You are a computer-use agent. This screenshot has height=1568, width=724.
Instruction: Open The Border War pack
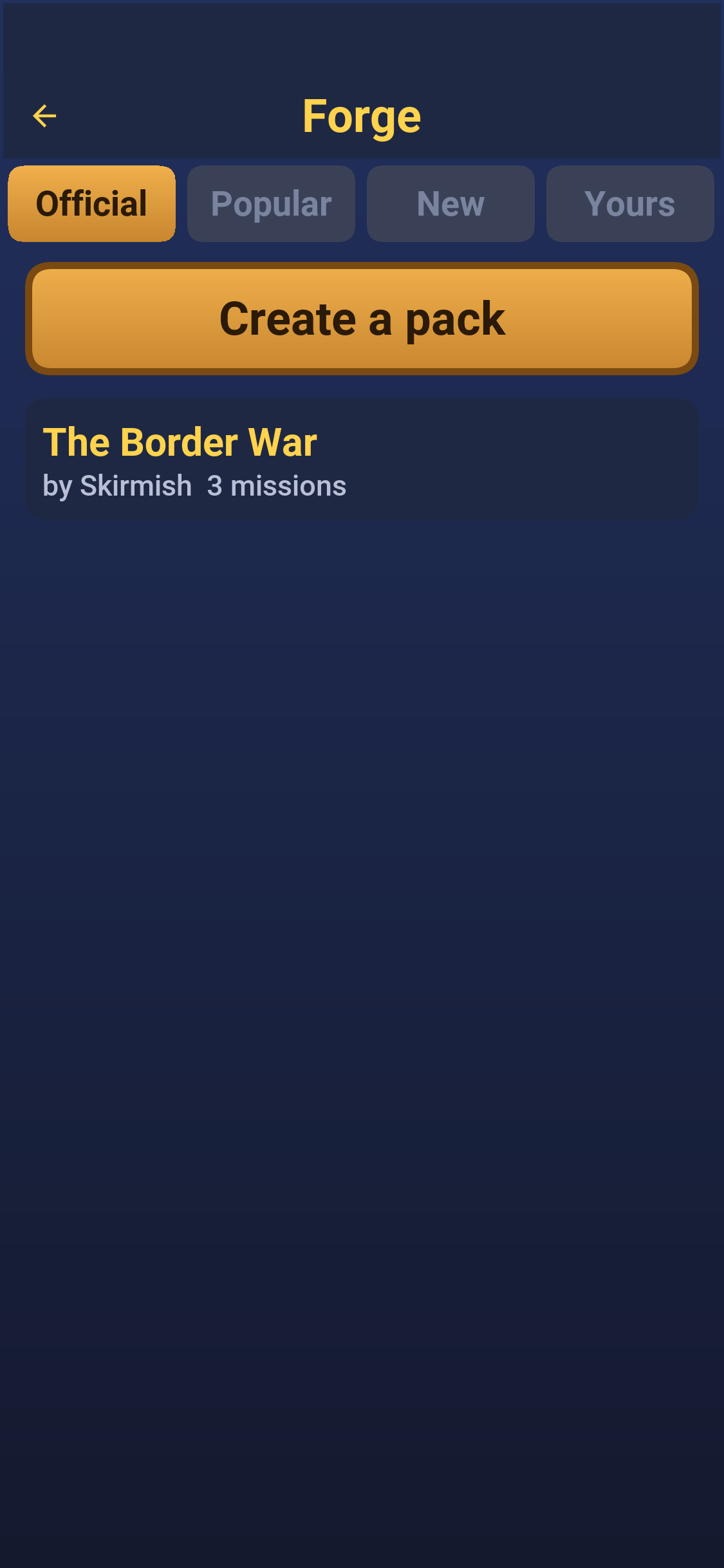tap(362, 460)
